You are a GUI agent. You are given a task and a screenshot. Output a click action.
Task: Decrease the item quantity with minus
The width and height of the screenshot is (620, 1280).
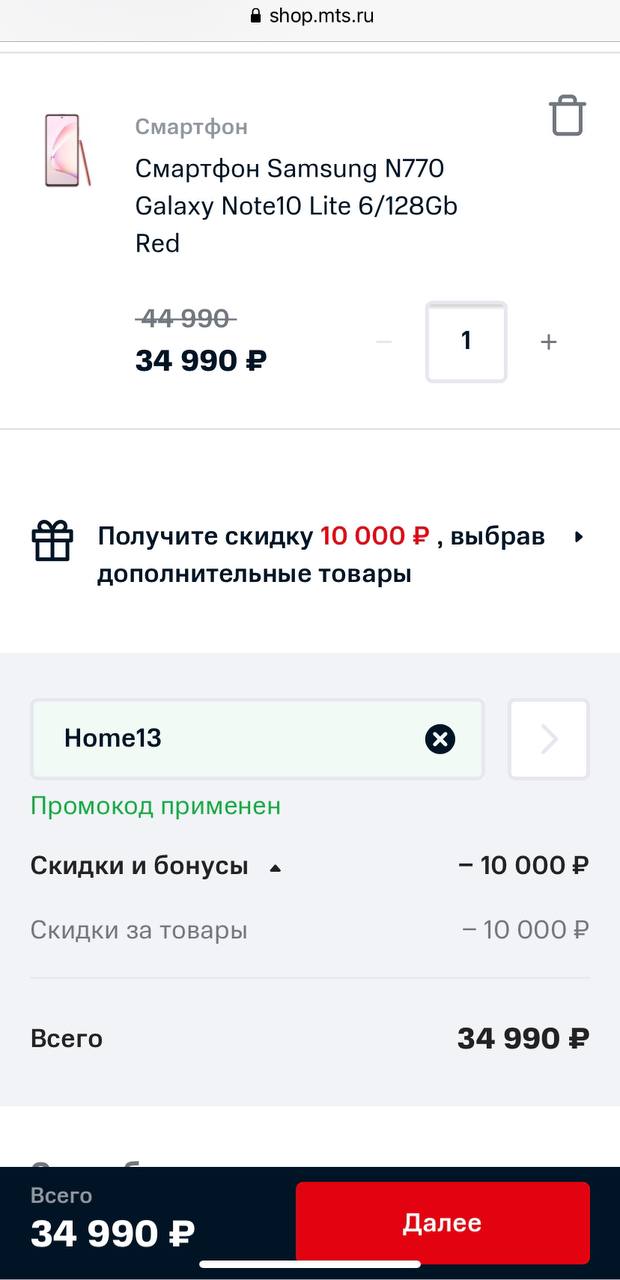(383, 342)
